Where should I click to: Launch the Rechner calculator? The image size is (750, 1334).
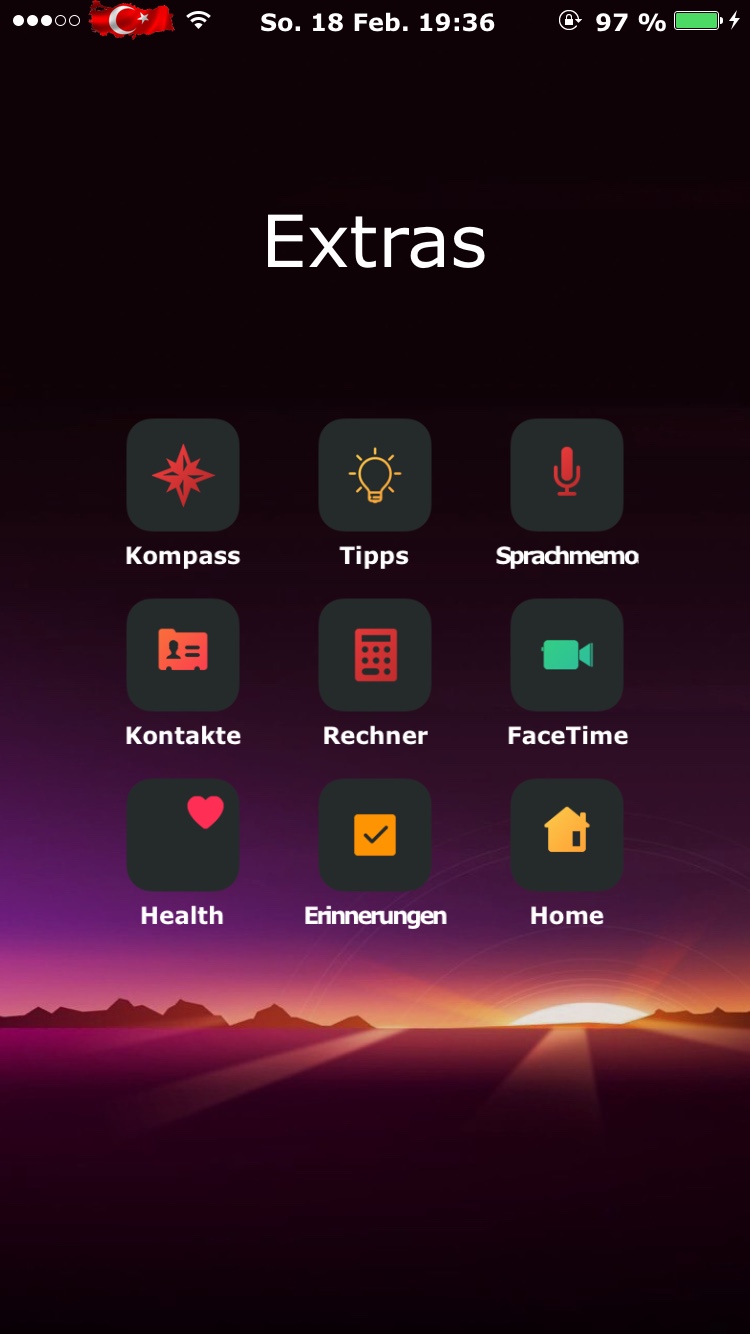click(375, 655)
